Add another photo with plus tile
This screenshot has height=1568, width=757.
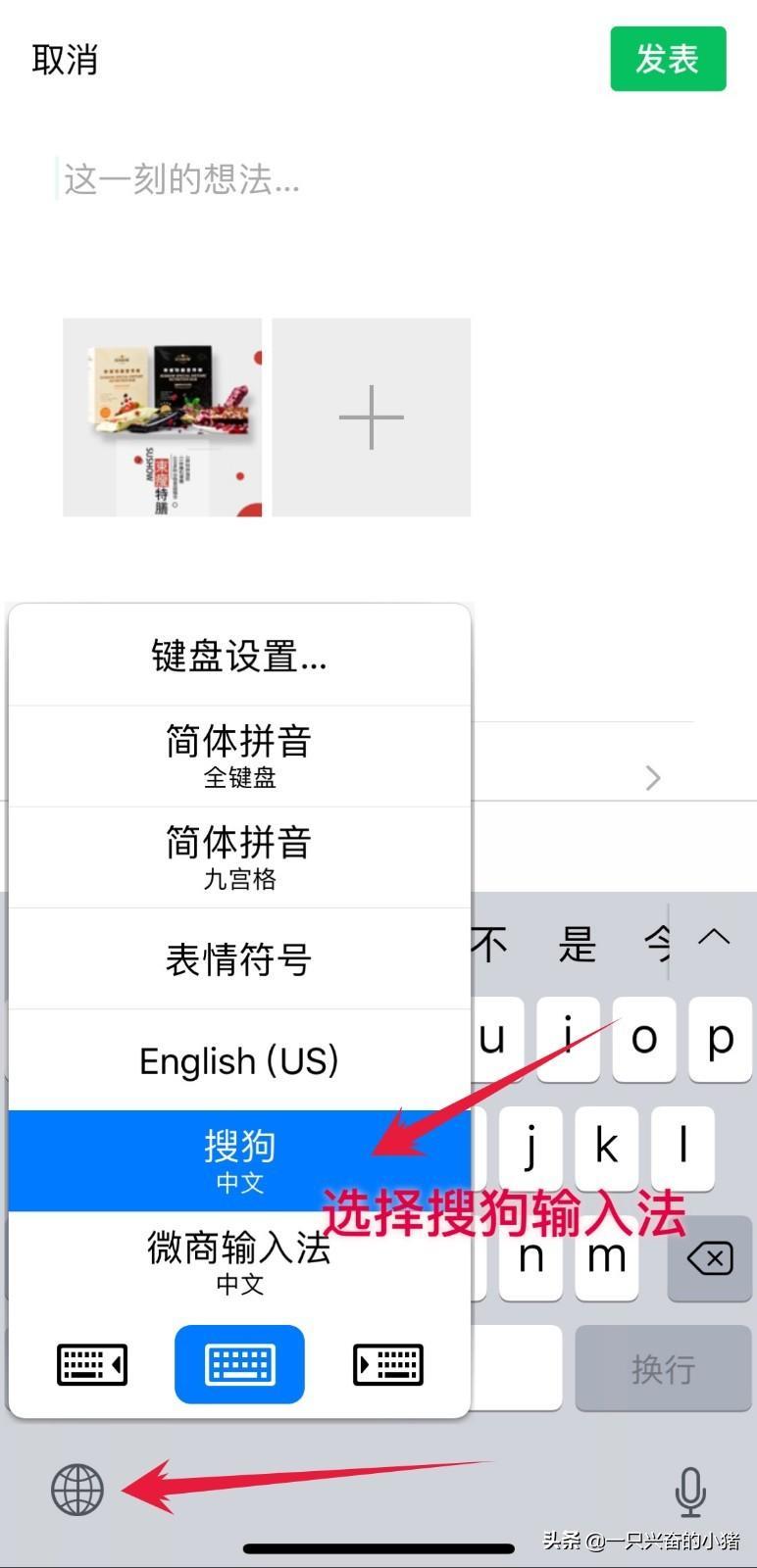pyautogui.click(x=372, y=417)
